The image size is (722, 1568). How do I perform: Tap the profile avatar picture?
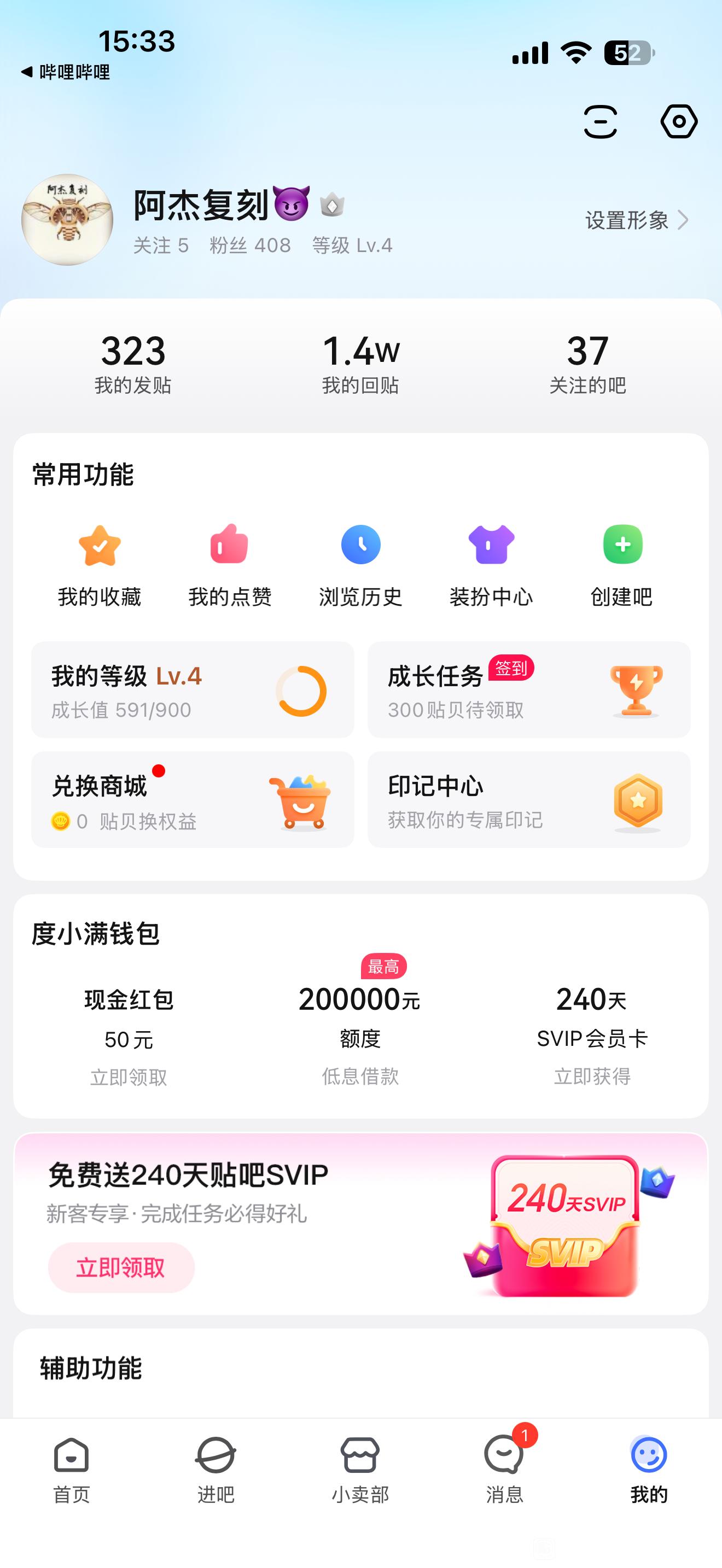68,220
